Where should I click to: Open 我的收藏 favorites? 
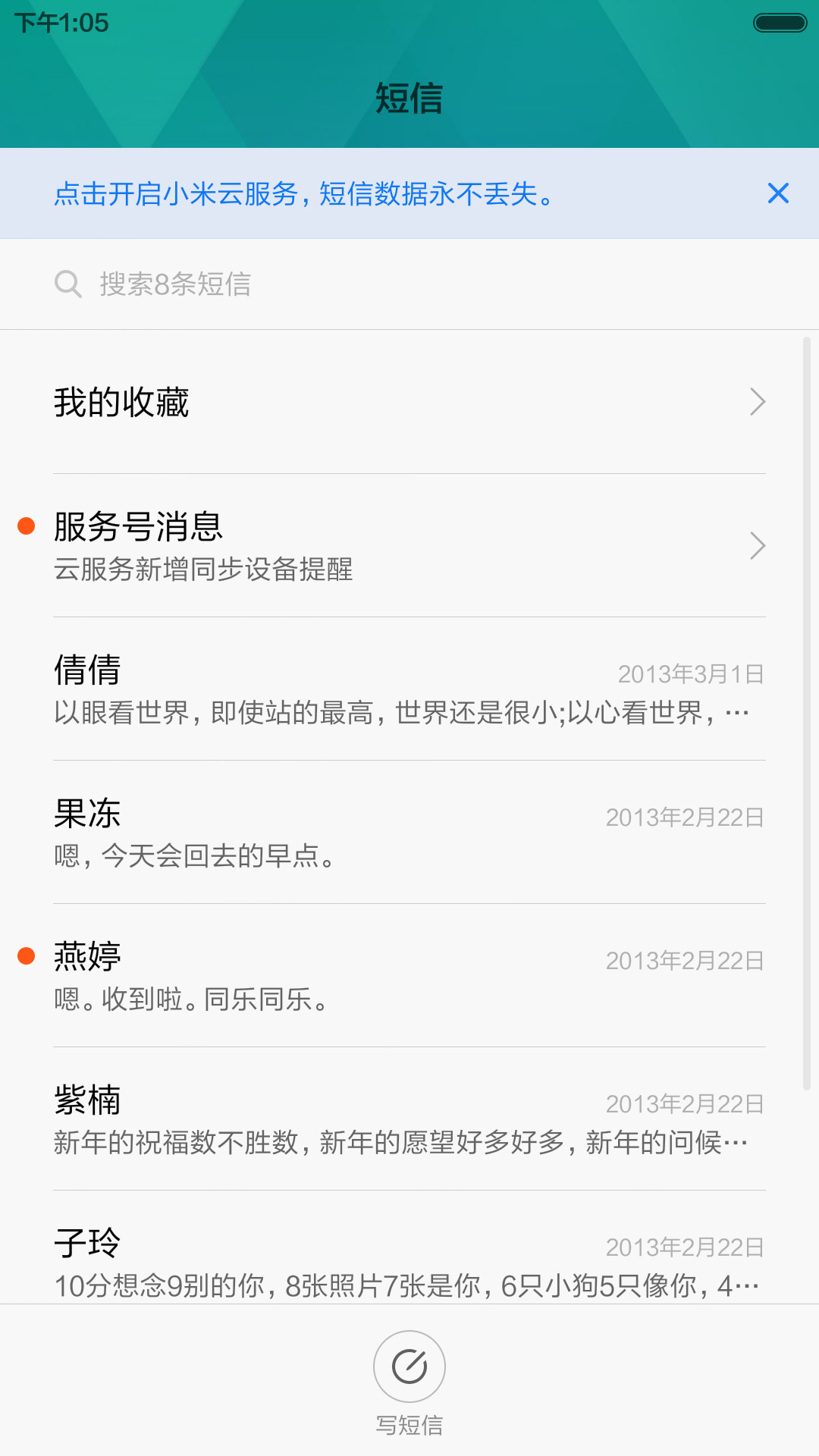coord(409,402)
